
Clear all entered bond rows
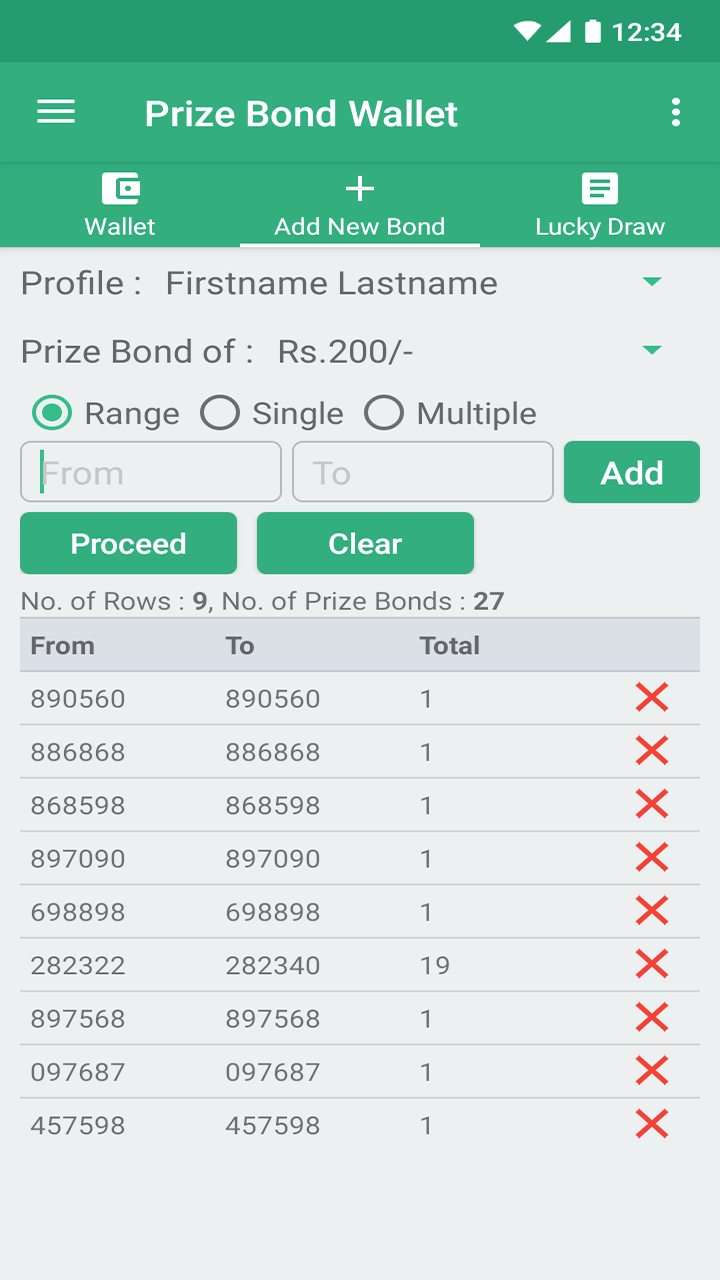pos(365,543)
